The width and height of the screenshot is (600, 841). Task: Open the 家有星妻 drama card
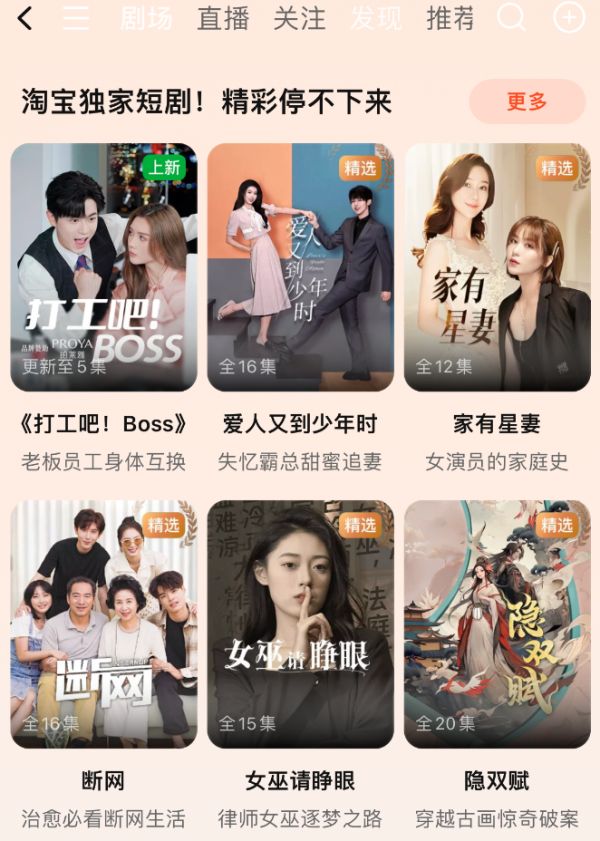click(x=497, y=267)
